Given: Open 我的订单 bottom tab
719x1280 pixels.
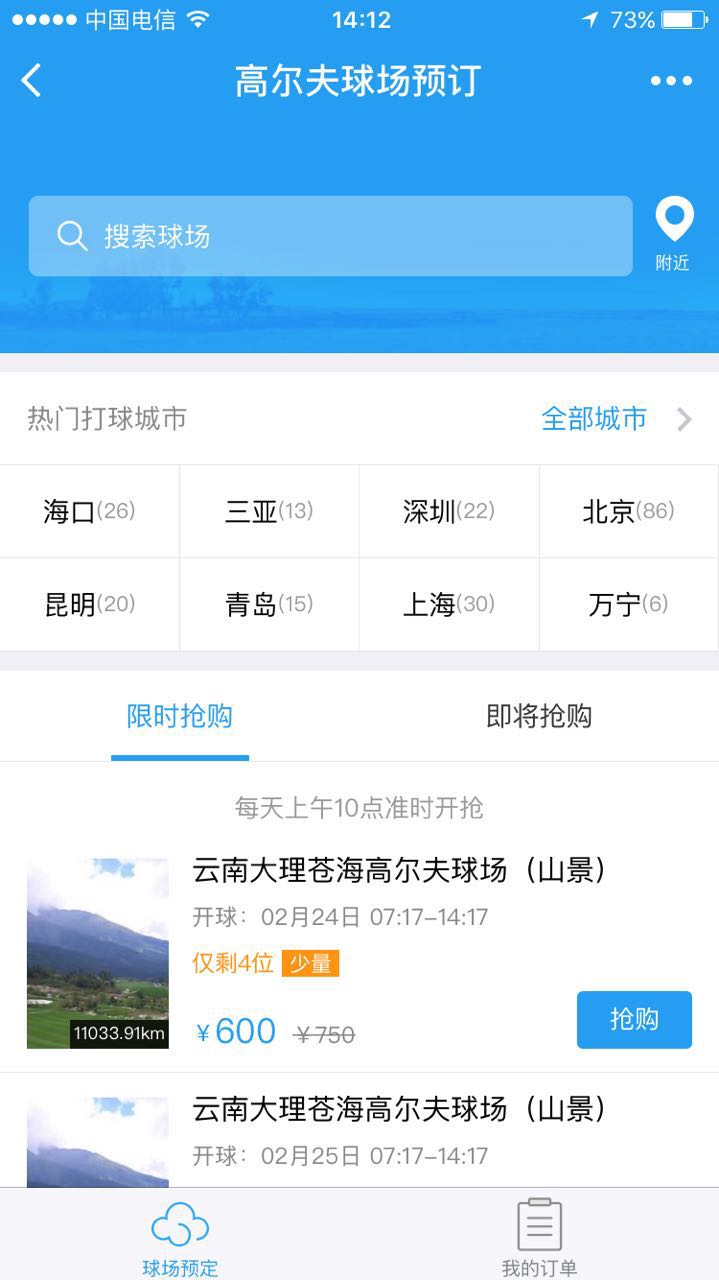Looking at the screenshot, I should coord(539,1238).
